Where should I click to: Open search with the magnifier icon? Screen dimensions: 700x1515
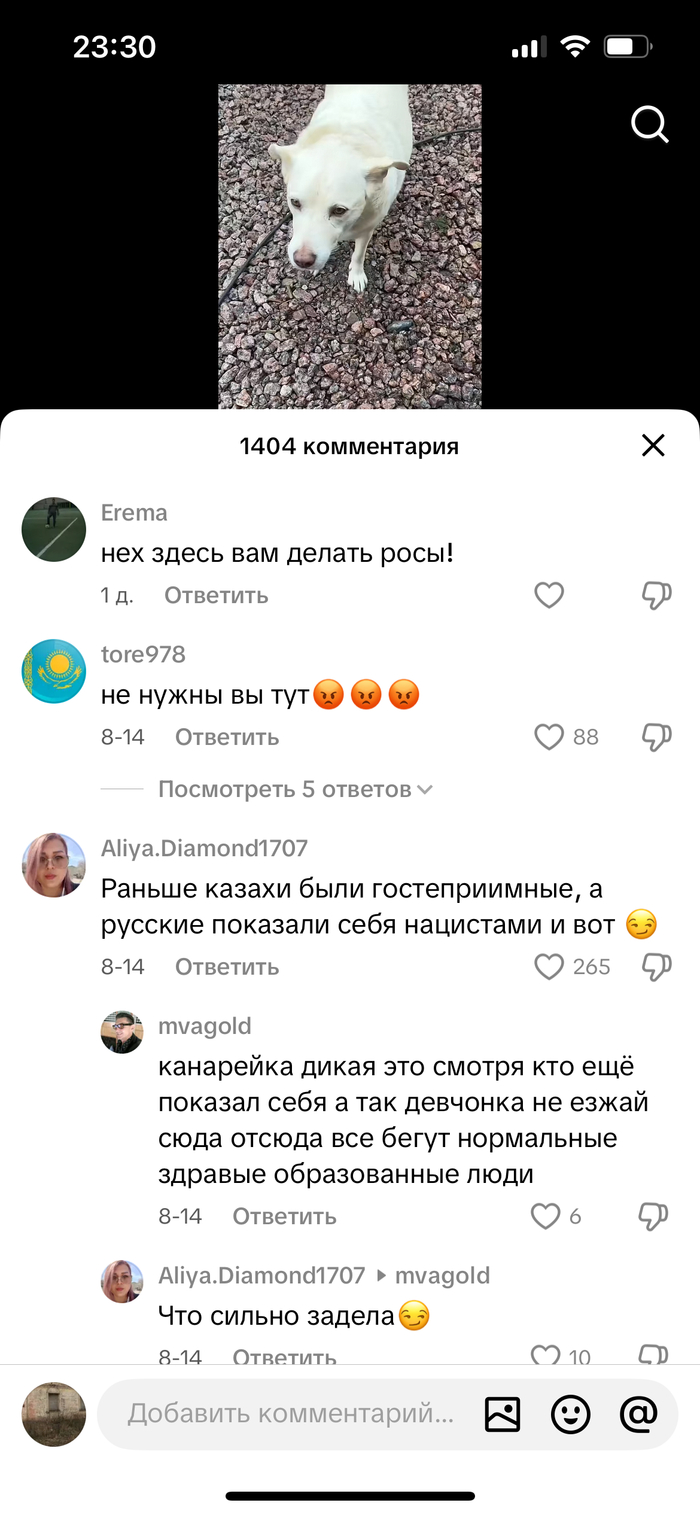[650, 125]
